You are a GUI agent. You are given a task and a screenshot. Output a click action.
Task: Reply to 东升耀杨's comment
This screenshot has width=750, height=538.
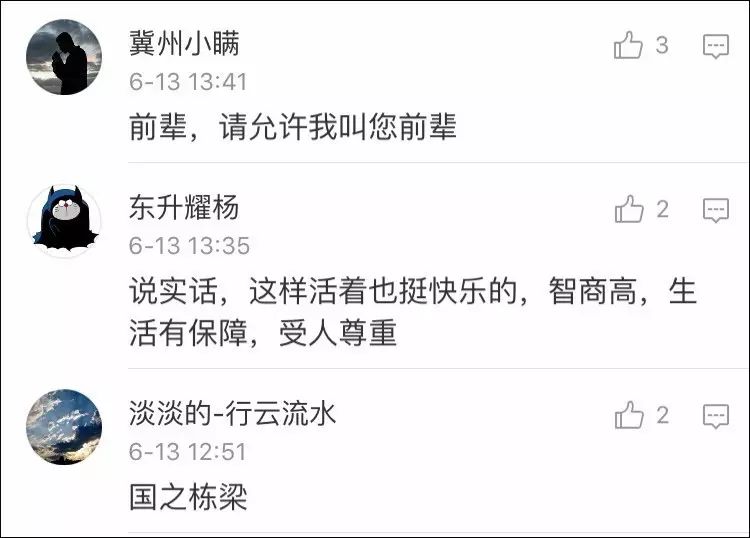click(715, 210)
